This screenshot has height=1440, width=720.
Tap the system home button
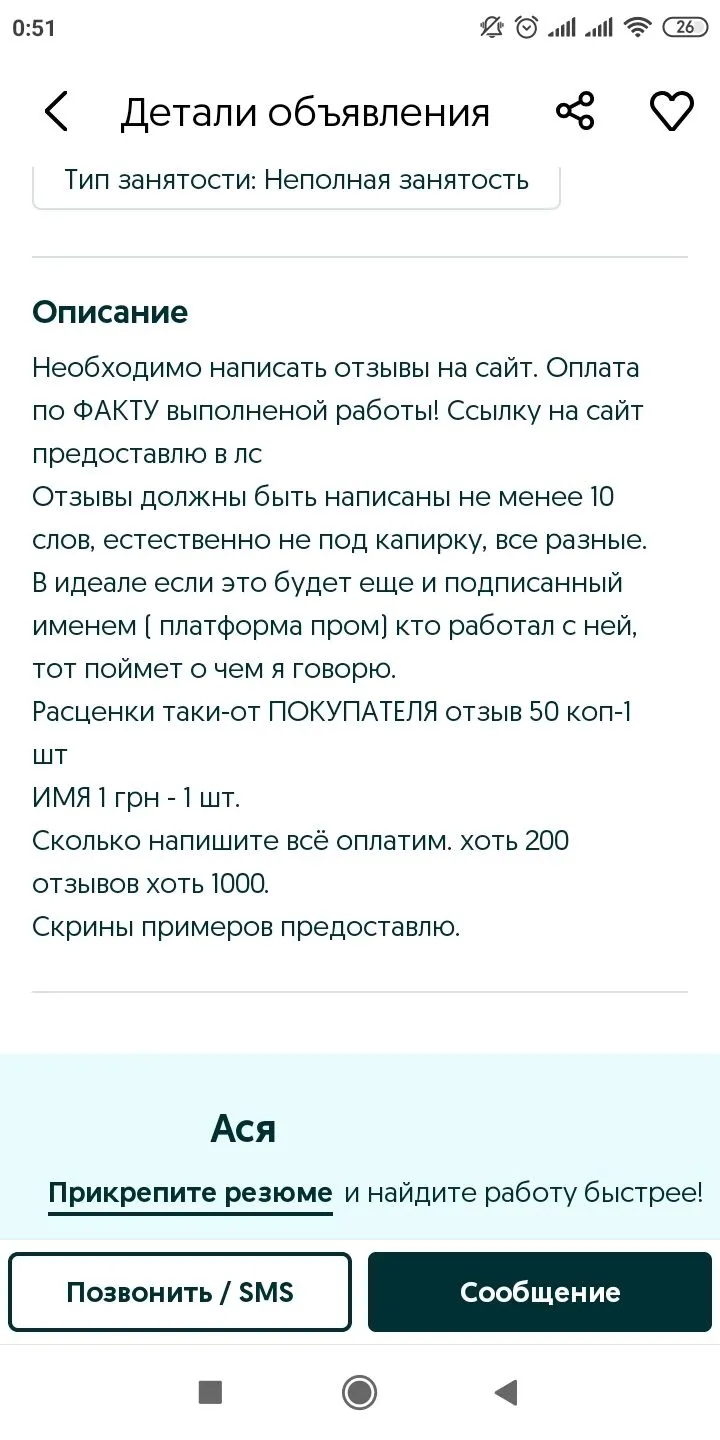359,1392
